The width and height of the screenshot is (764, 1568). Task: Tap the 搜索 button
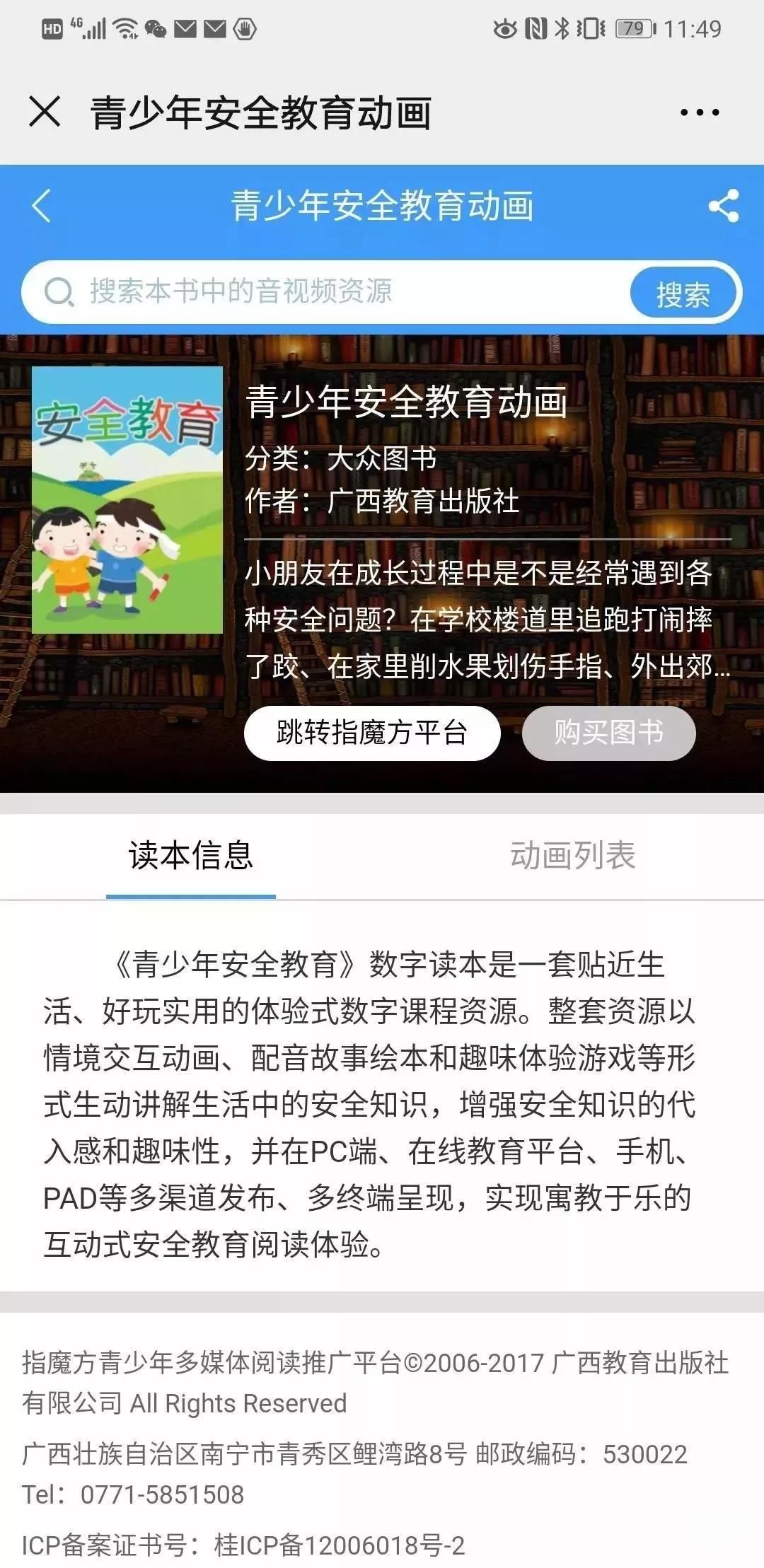[x=682, y=293]
